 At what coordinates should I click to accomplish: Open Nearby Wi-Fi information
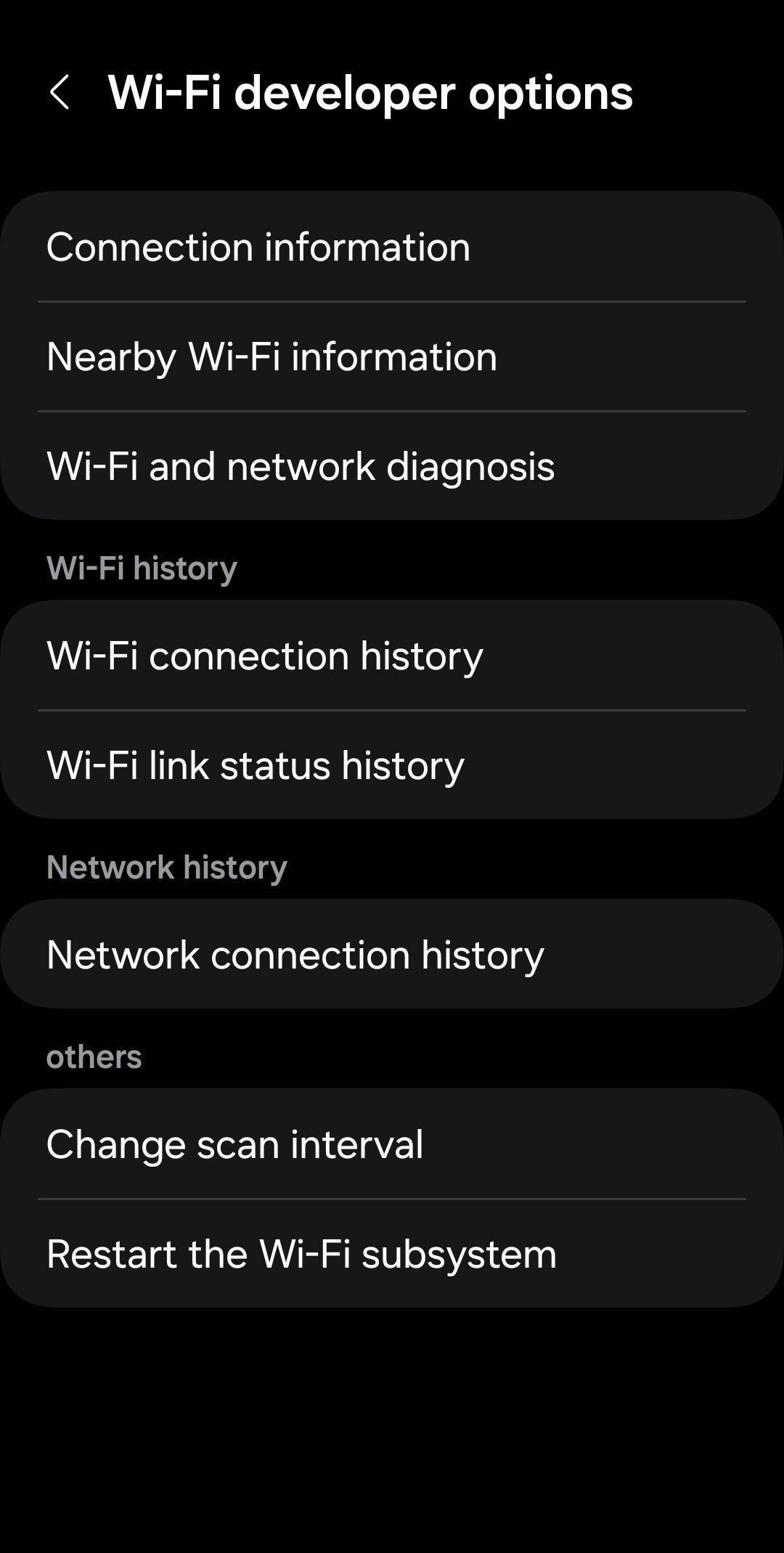click(x=392, y=356)
